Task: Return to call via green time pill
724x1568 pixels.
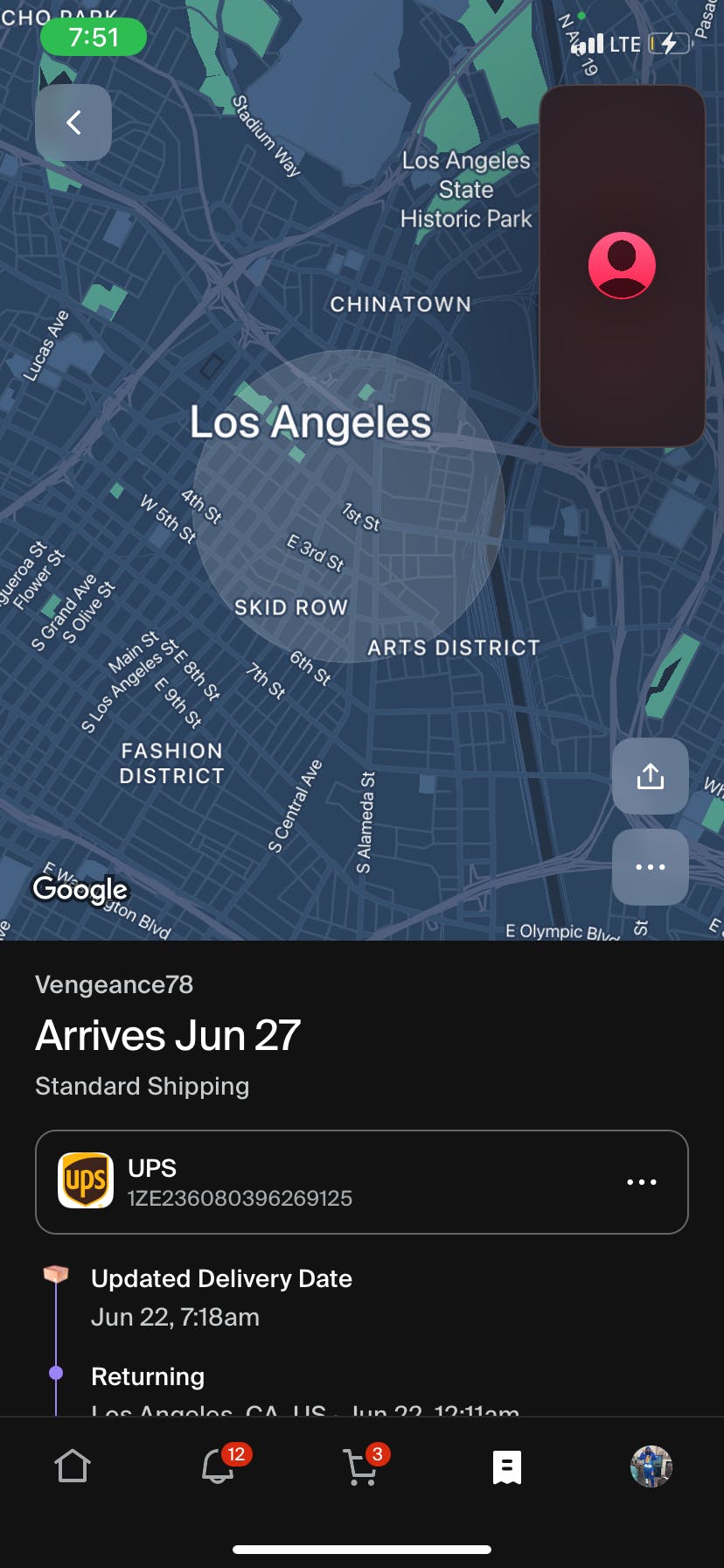Action: pos(94,37)
